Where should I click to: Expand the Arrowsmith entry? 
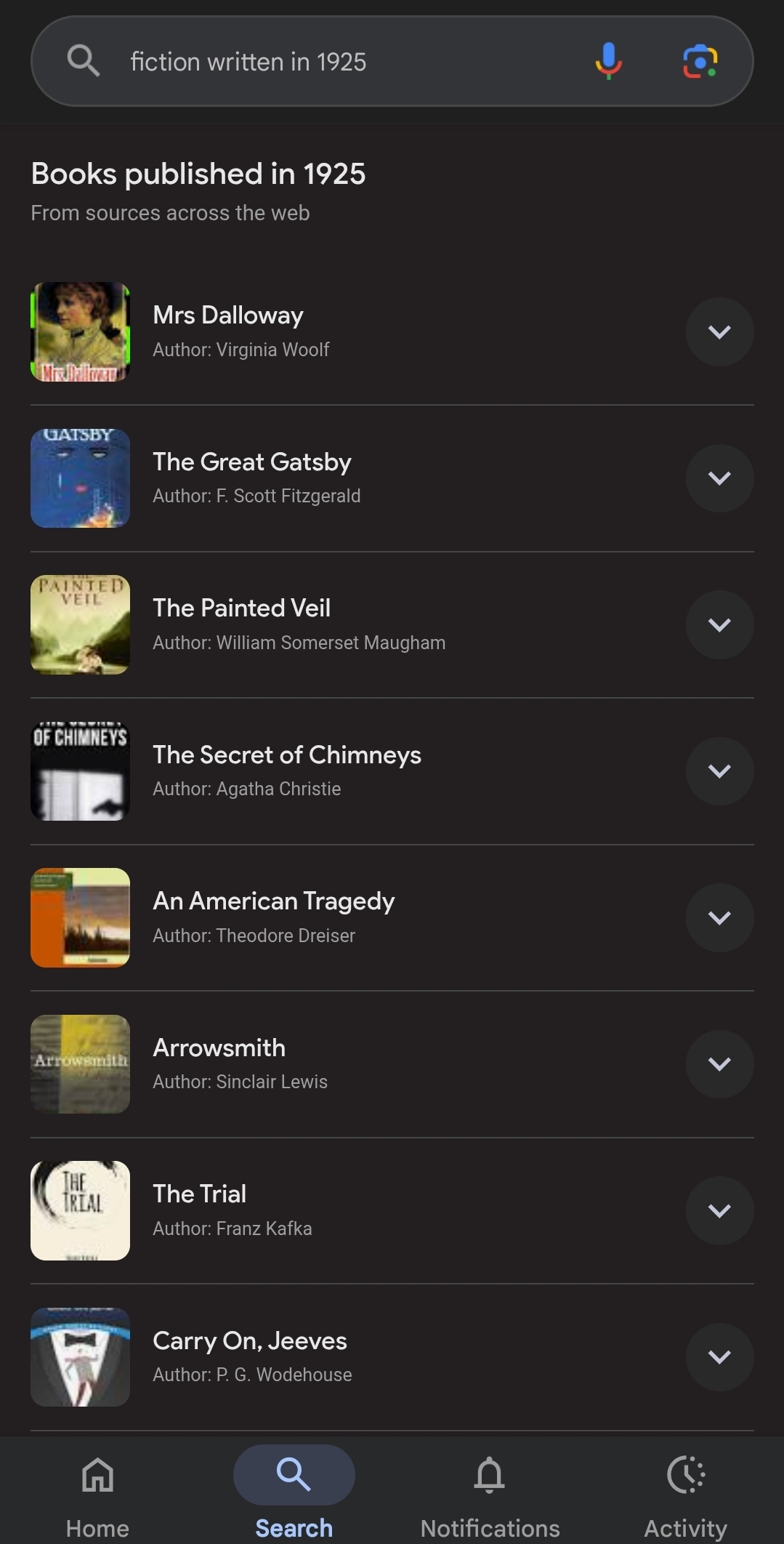(x=719, y=1064)
